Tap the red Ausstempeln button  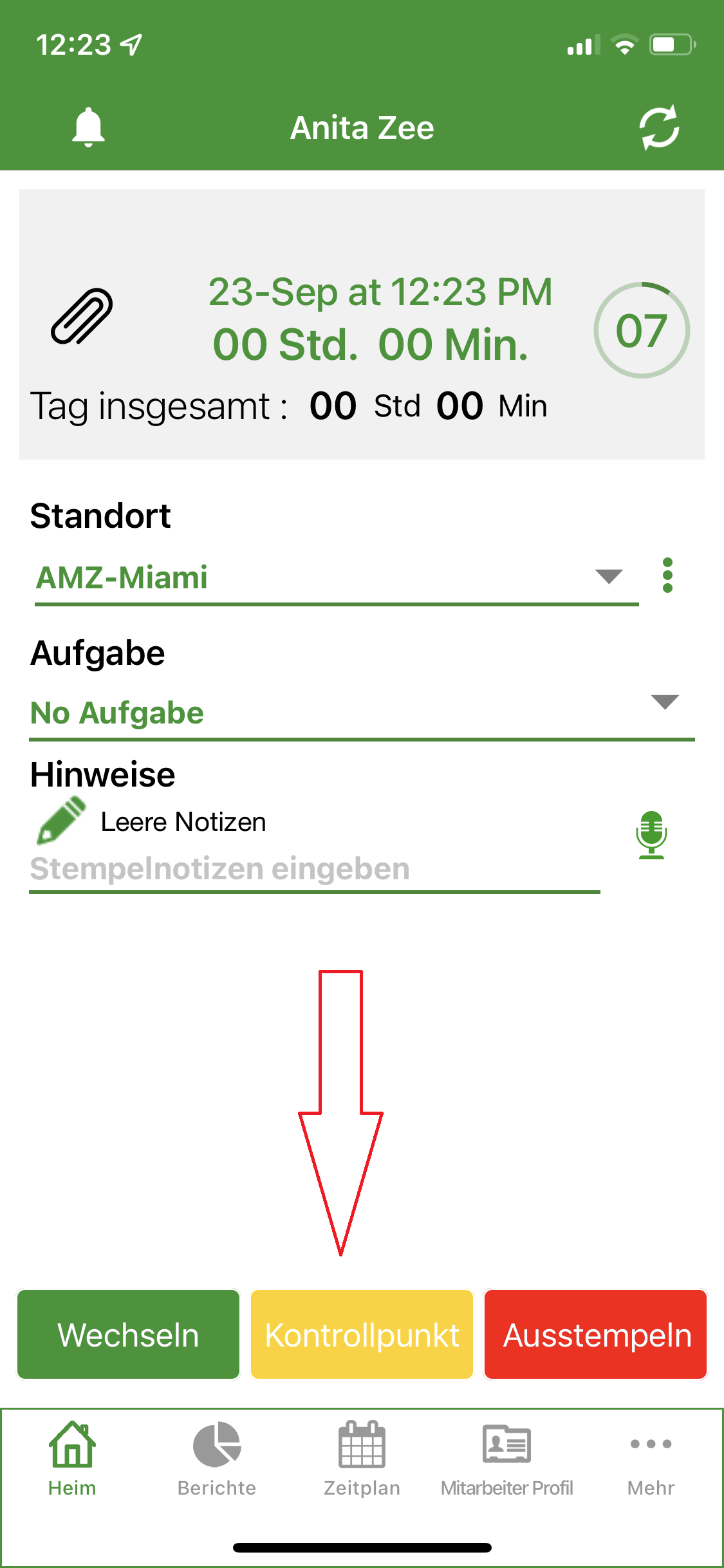pos(596,1334)
